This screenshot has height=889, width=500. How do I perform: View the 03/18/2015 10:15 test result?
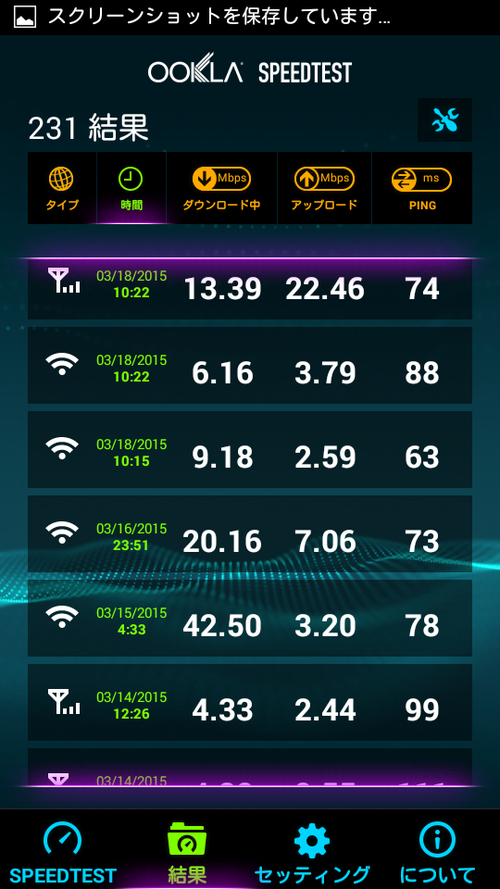pos(250,450)
